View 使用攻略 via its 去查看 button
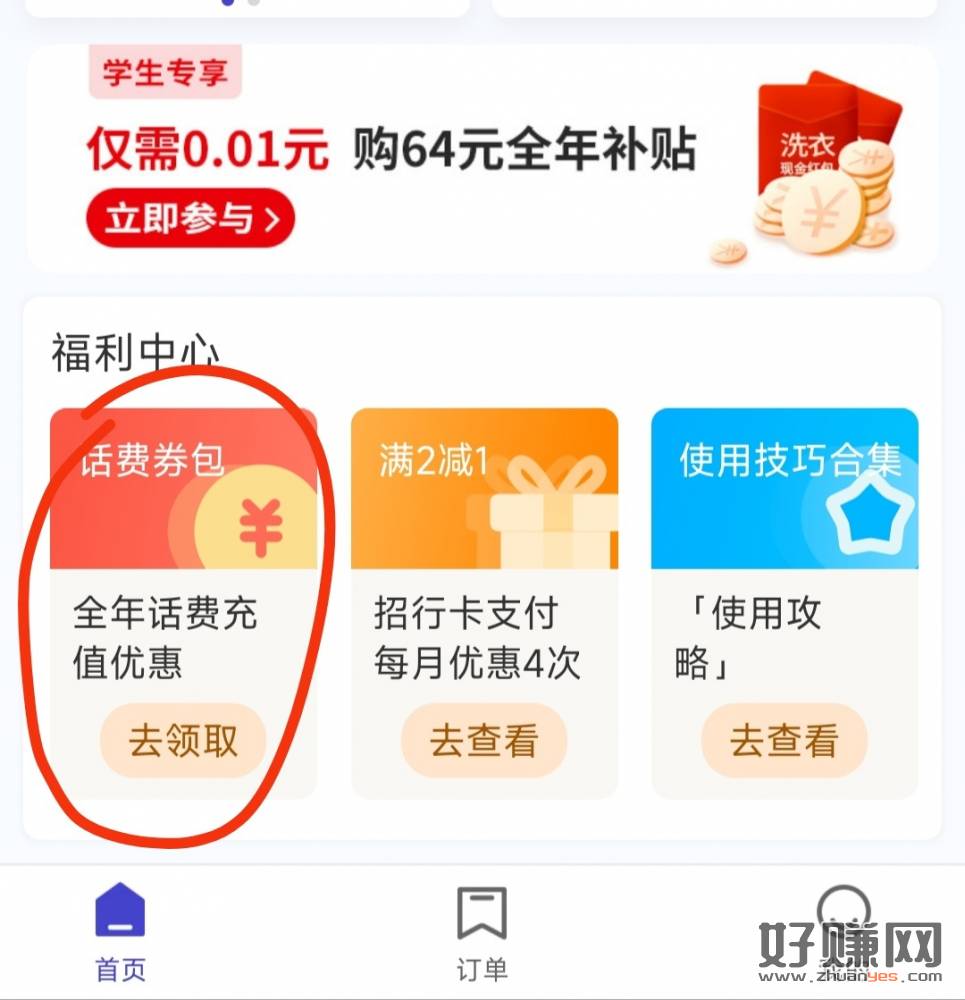The image size is (965, 1000). click(784, 741)
